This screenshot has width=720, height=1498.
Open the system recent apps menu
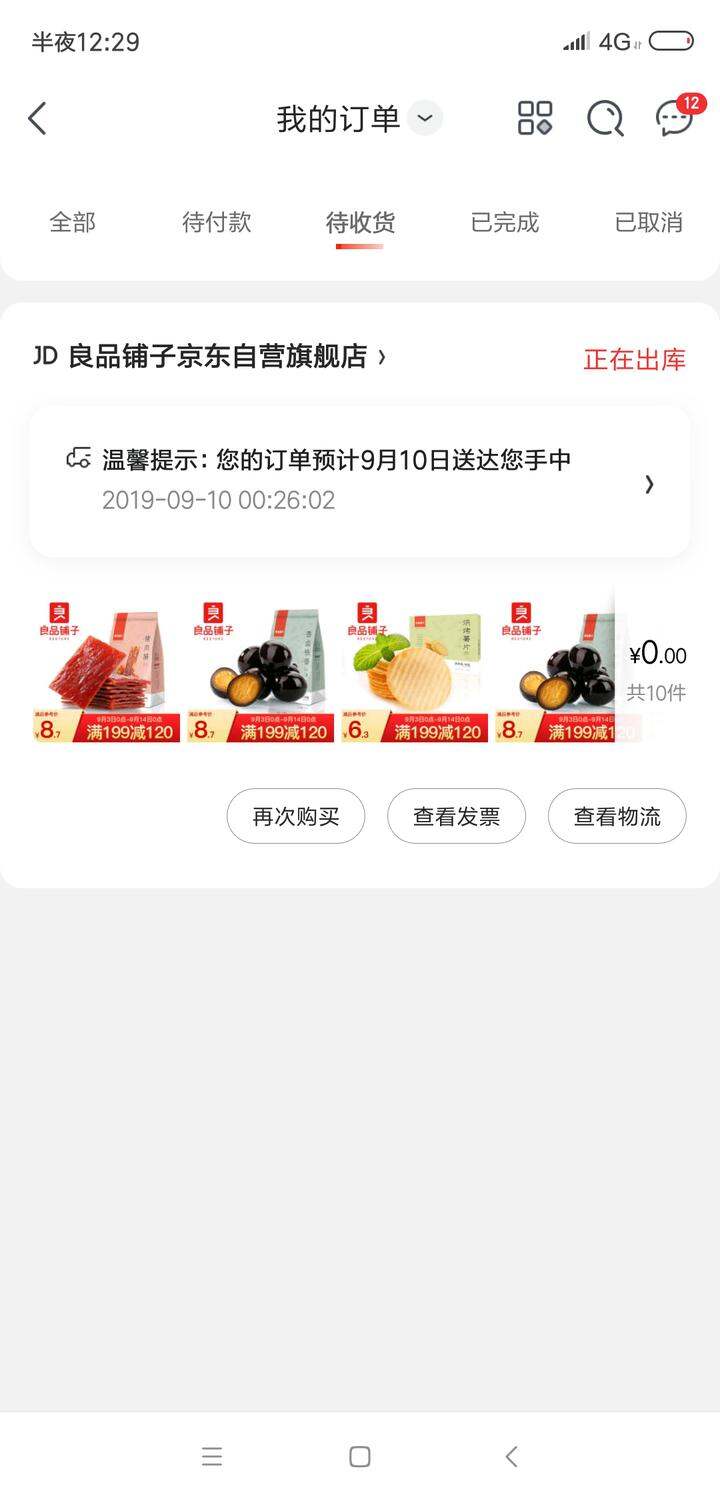point(211,1456)
